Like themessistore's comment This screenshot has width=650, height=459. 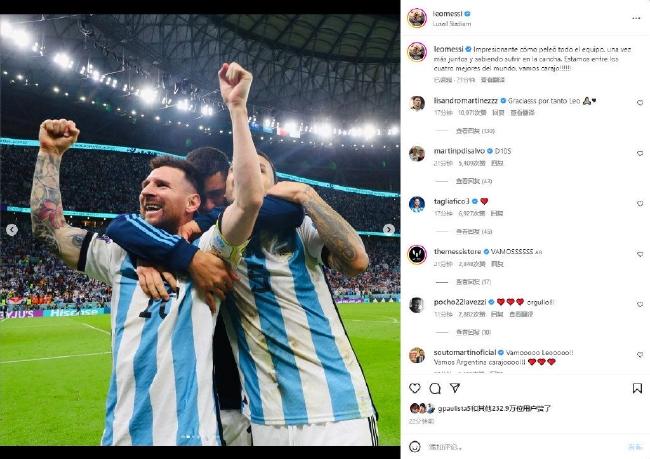(640, 255)
